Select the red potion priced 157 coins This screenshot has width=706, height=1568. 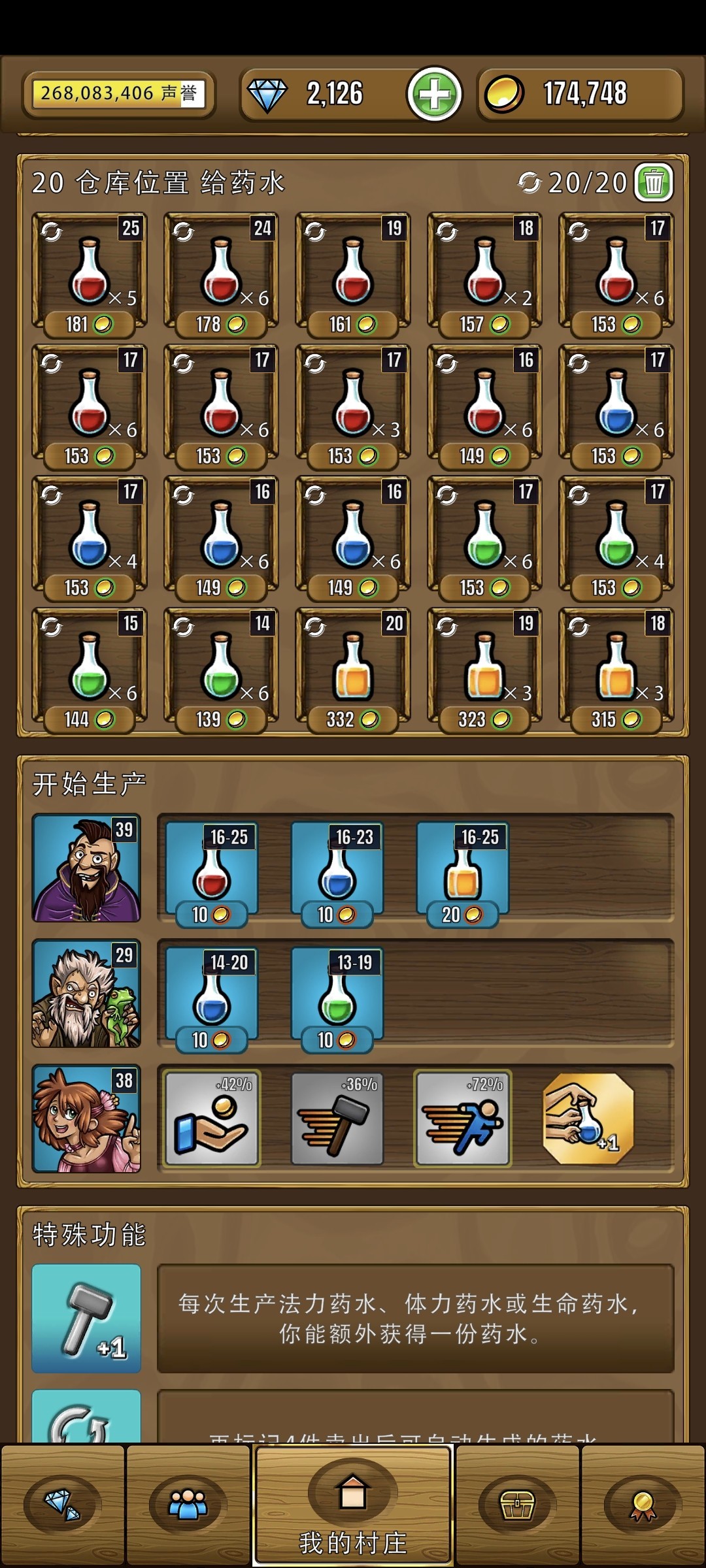485,273
